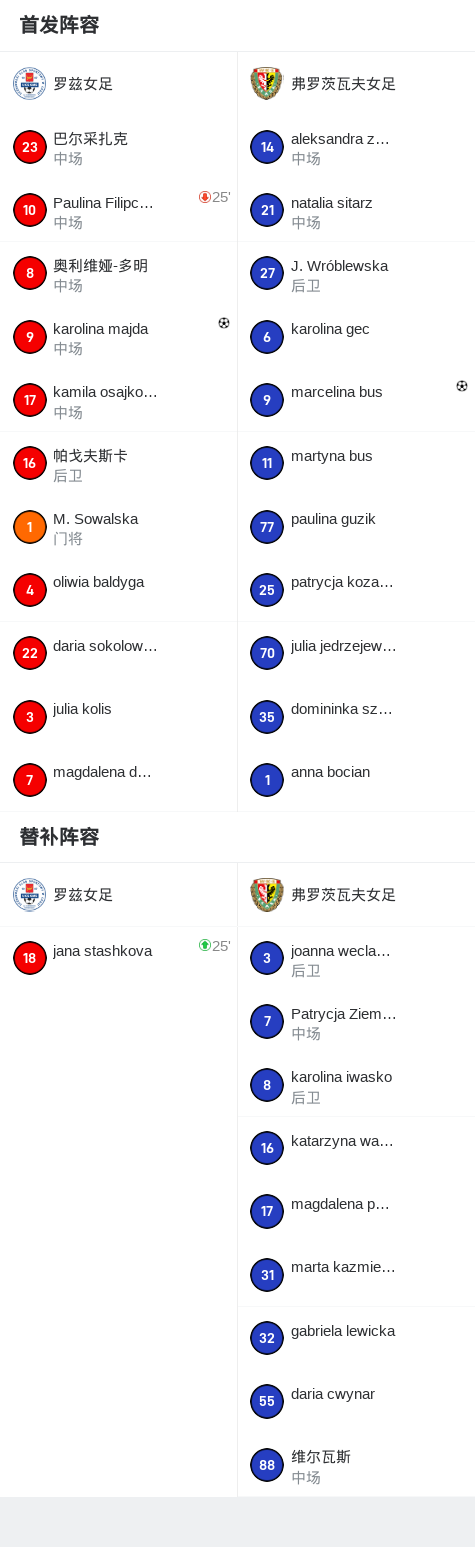This screenshot has width=475, height=1547.
Task: Open goalkeeper anna bocian
Action: coord(356,780)
